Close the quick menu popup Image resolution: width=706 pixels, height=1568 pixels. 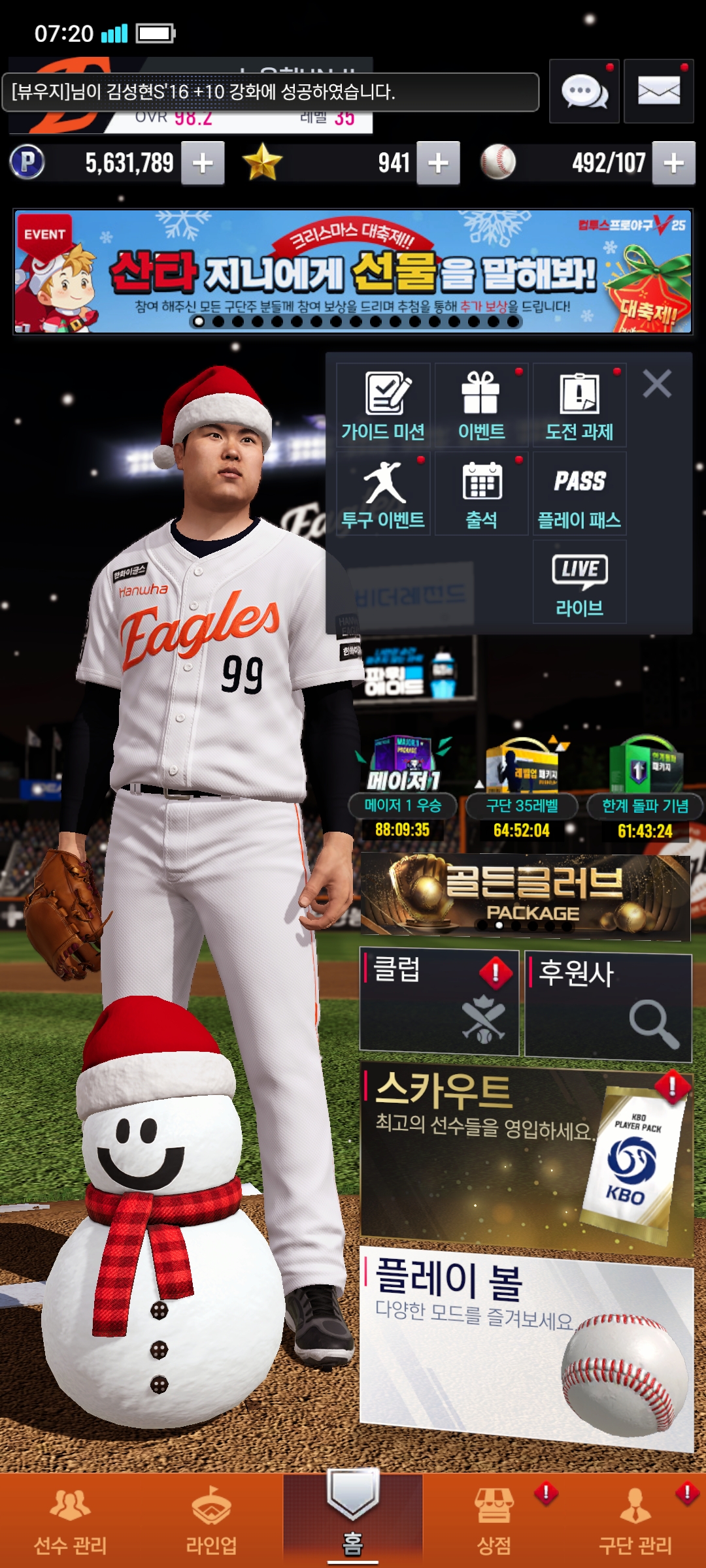point(657,384)
